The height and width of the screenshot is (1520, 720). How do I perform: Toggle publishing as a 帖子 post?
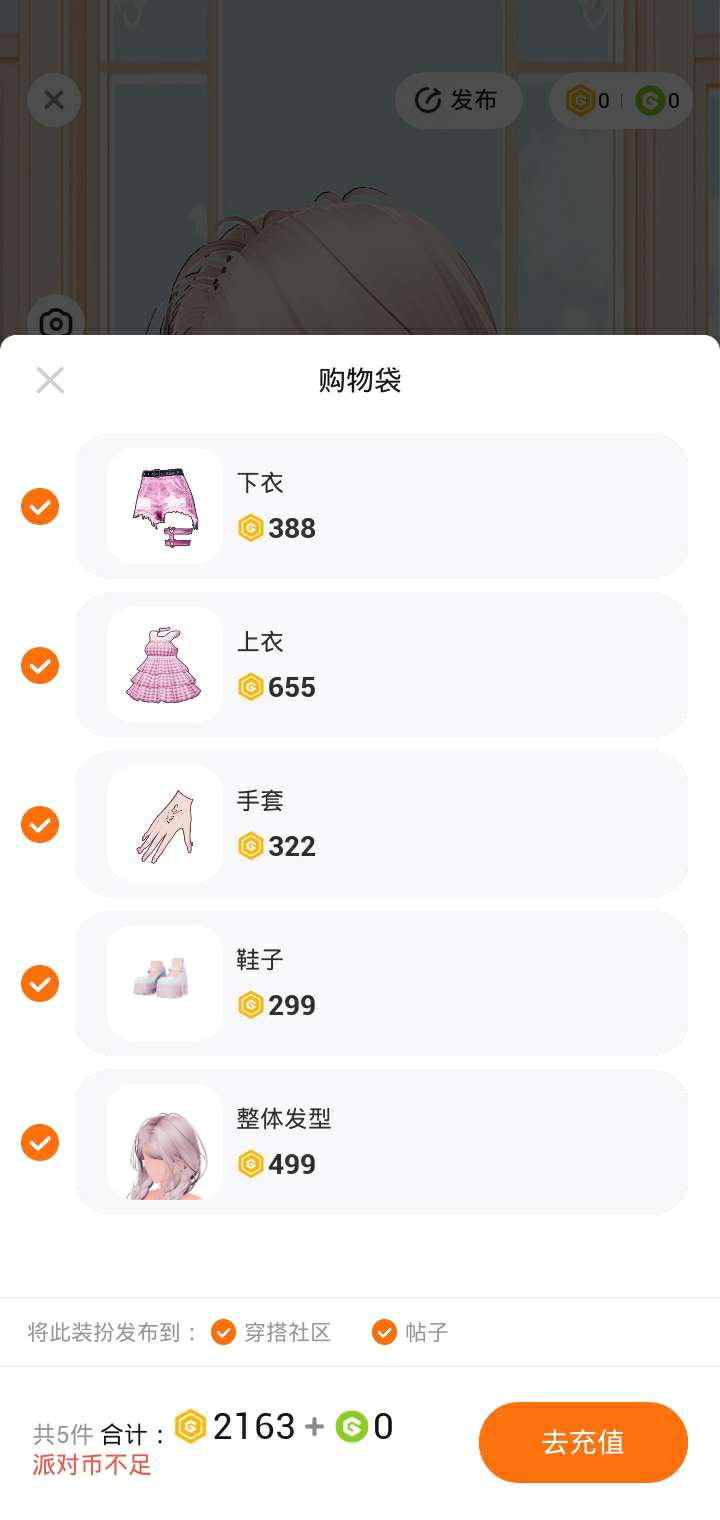(x=385, y=1332)
